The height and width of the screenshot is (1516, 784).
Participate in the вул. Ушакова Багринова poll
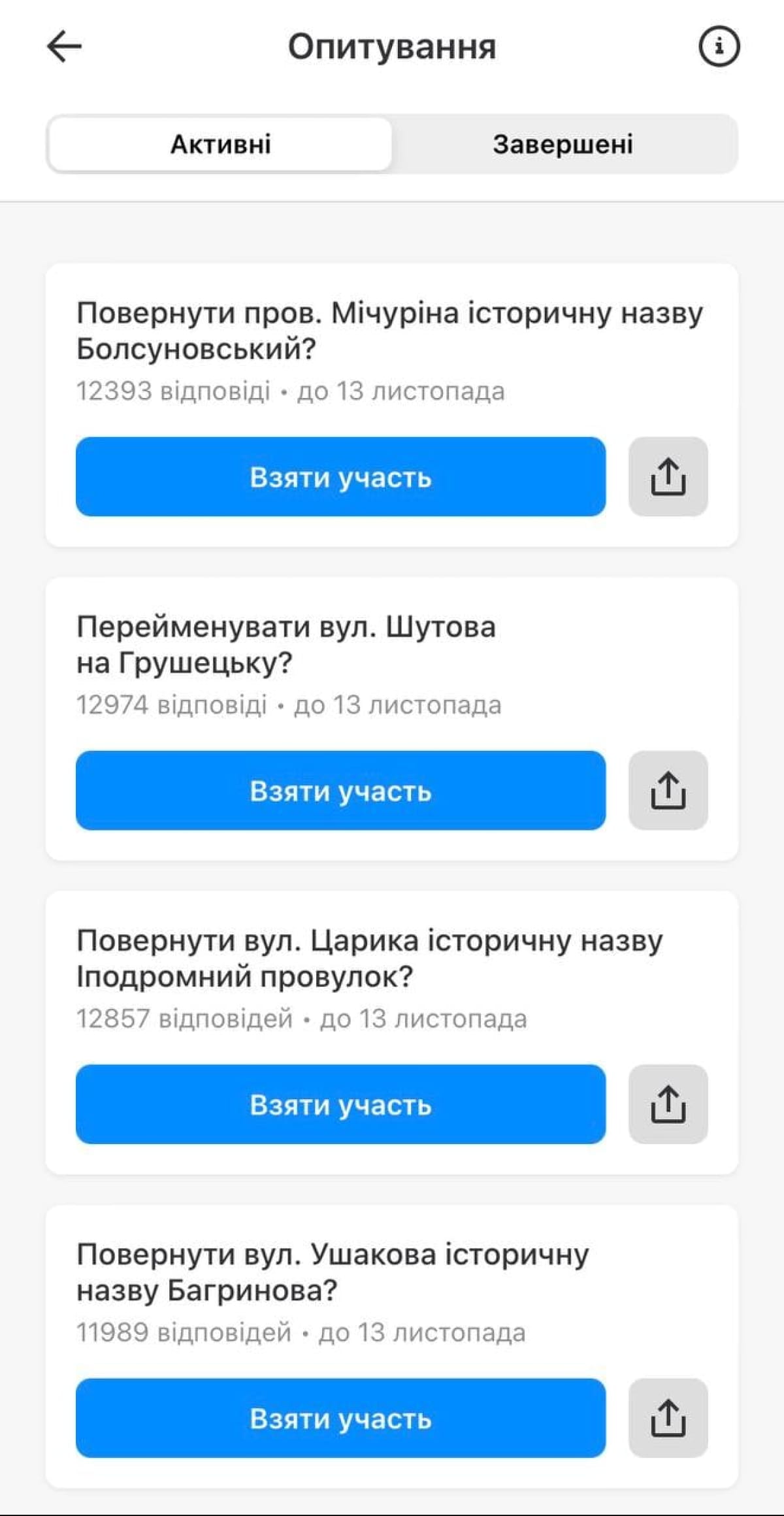pos(340,1418)
